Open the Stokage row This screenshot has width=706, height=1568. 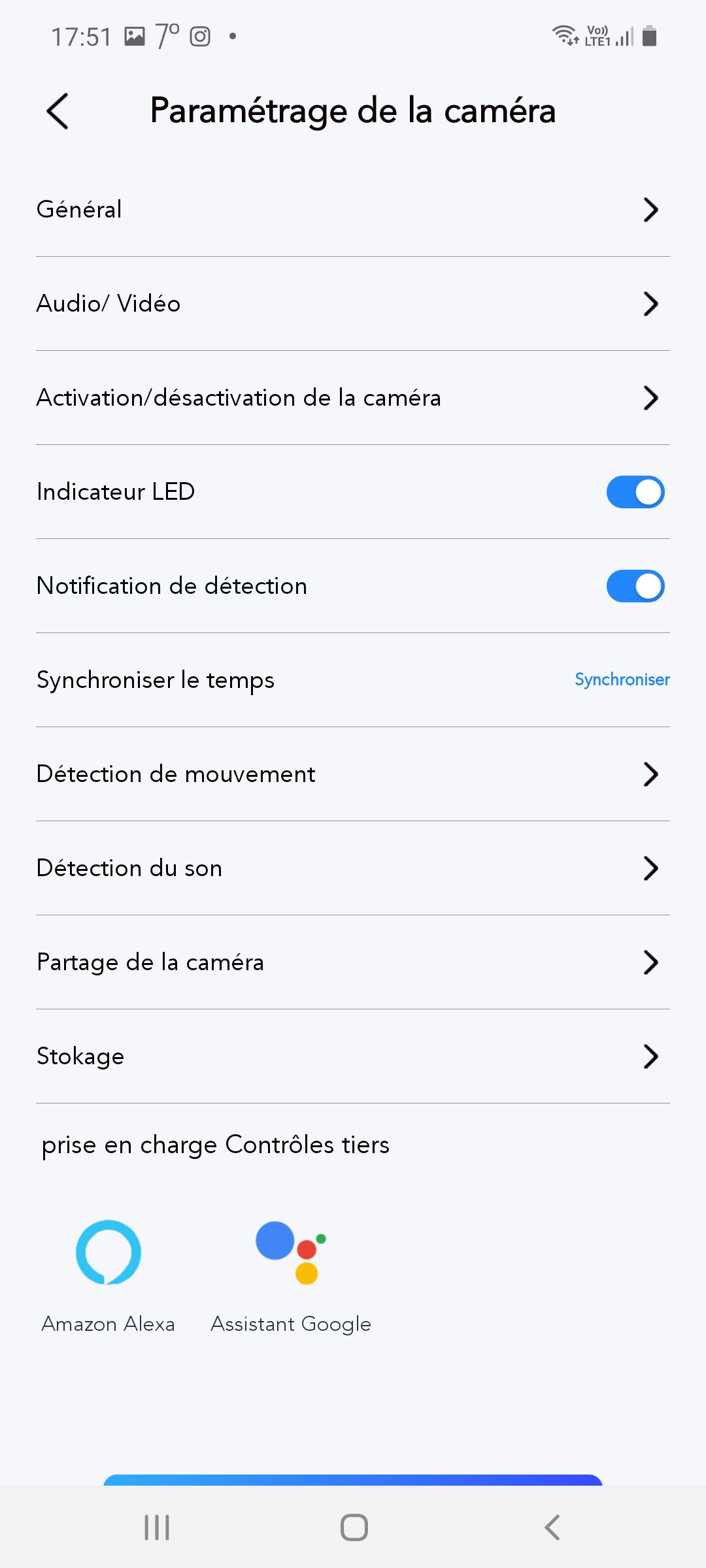tap(353, 1056)
